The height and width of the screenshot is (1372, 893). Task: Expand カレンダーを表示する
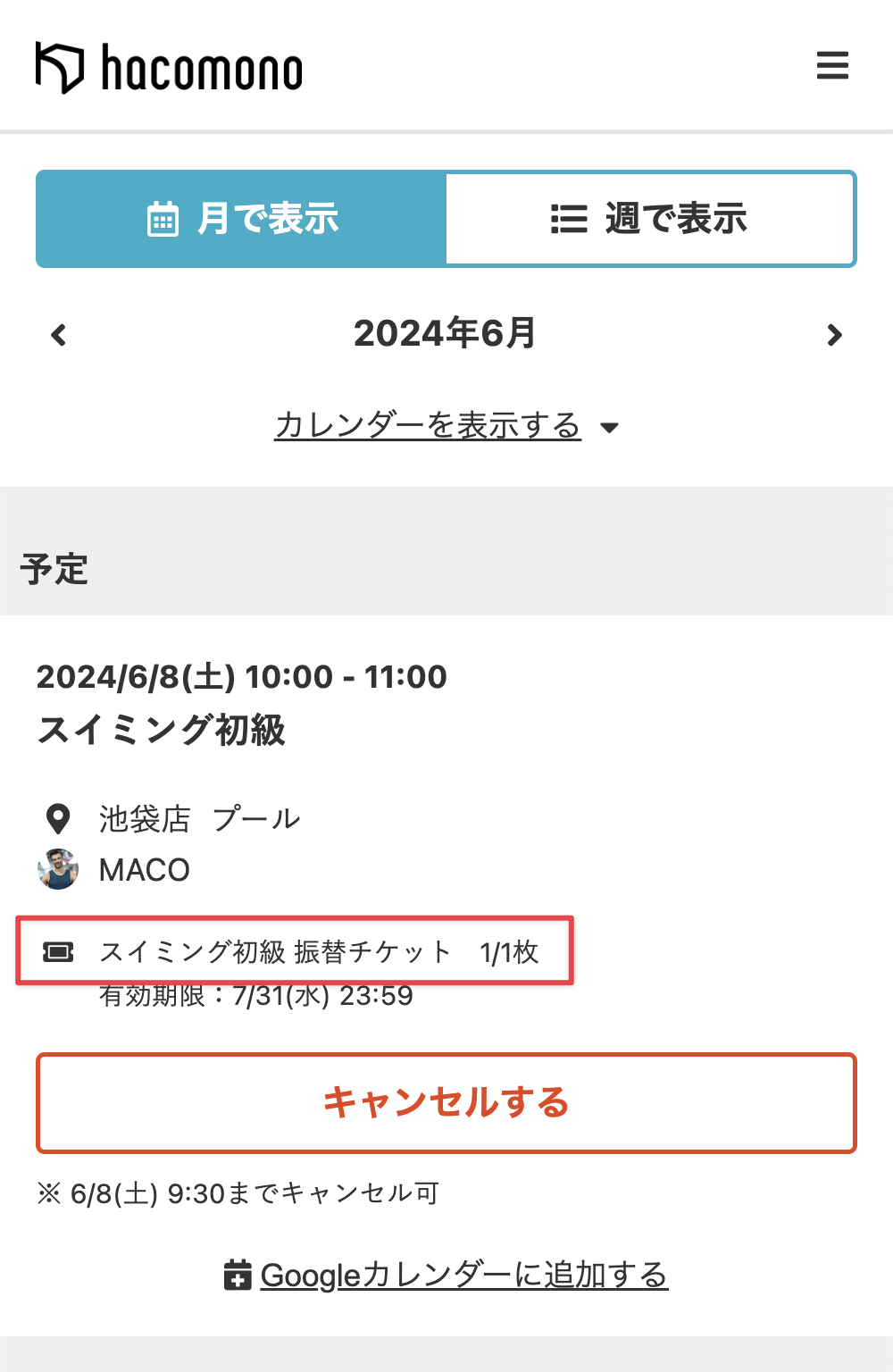(x=446, y=426)
